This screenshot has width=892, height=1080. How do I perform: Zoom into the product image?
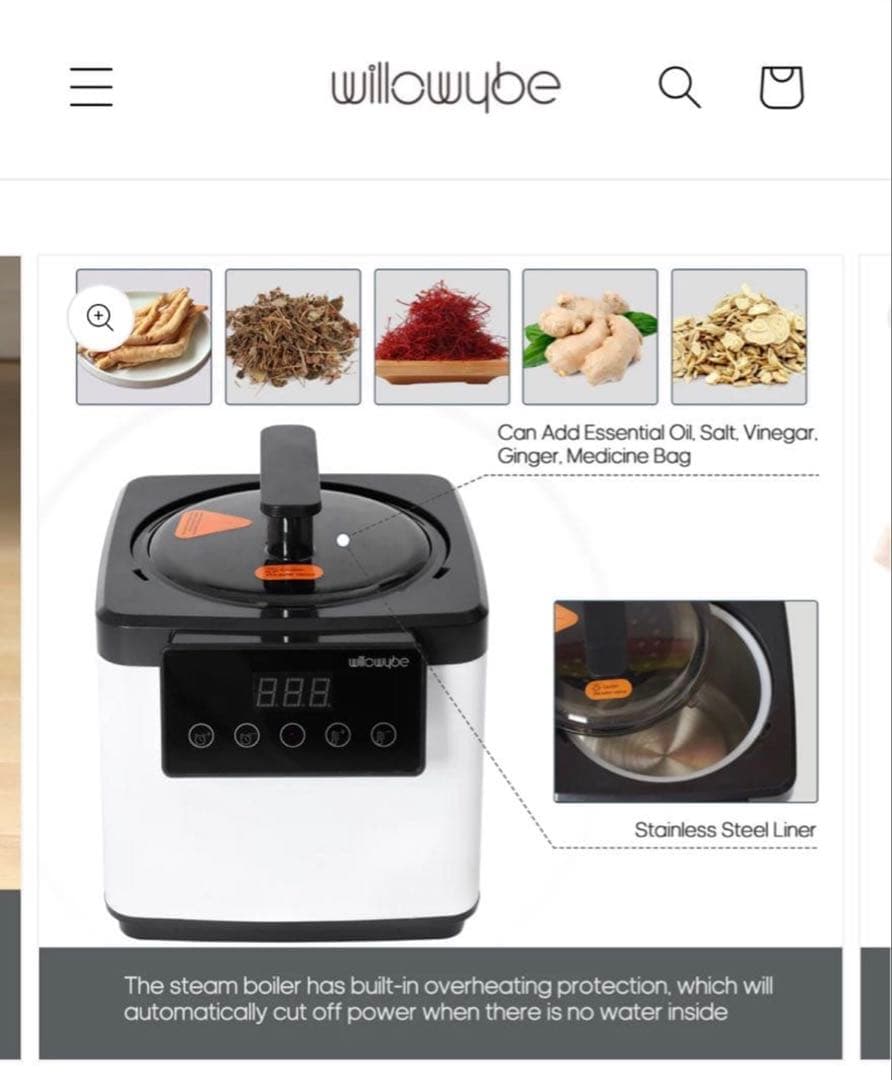pos(99,316)
